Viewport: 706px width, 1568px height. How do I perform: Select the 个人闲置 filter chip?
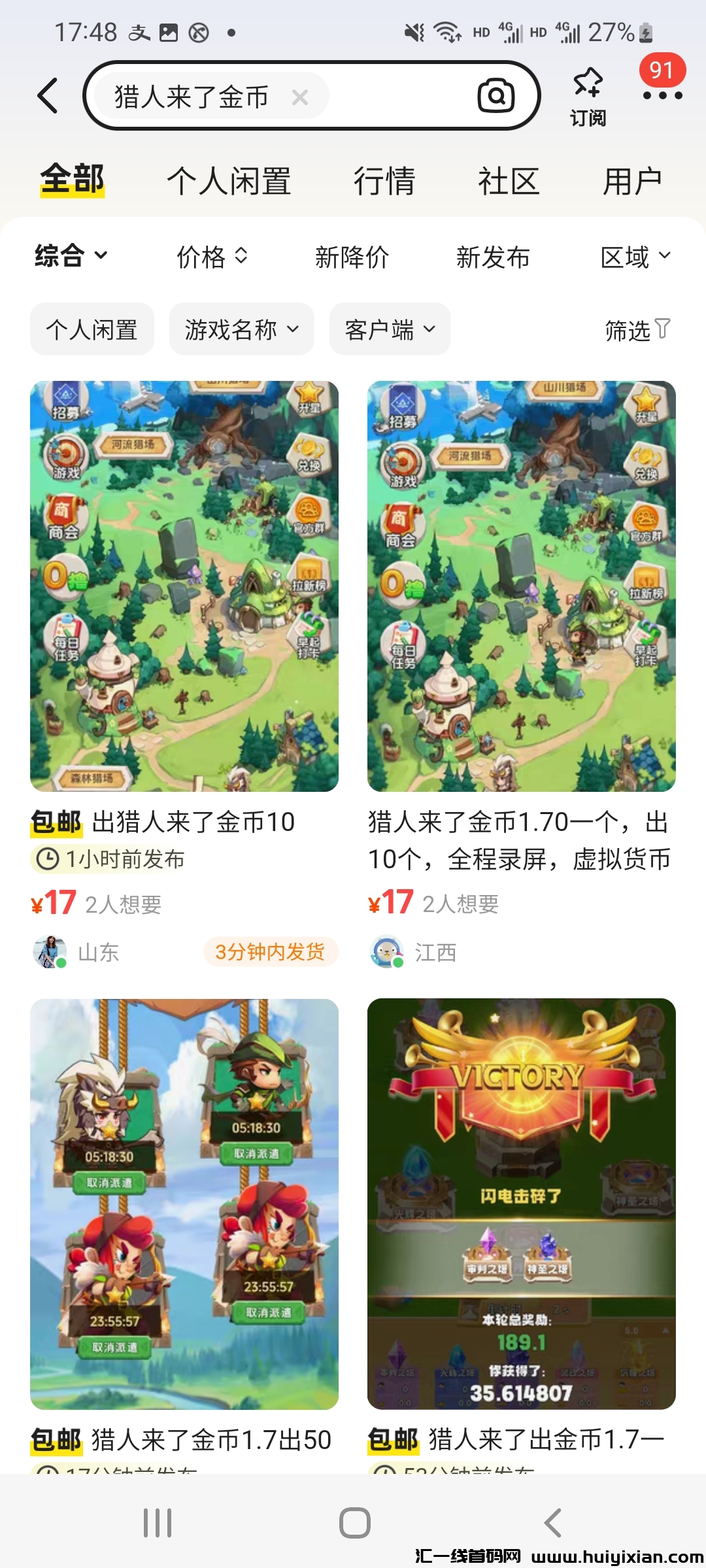pos(92,329)
